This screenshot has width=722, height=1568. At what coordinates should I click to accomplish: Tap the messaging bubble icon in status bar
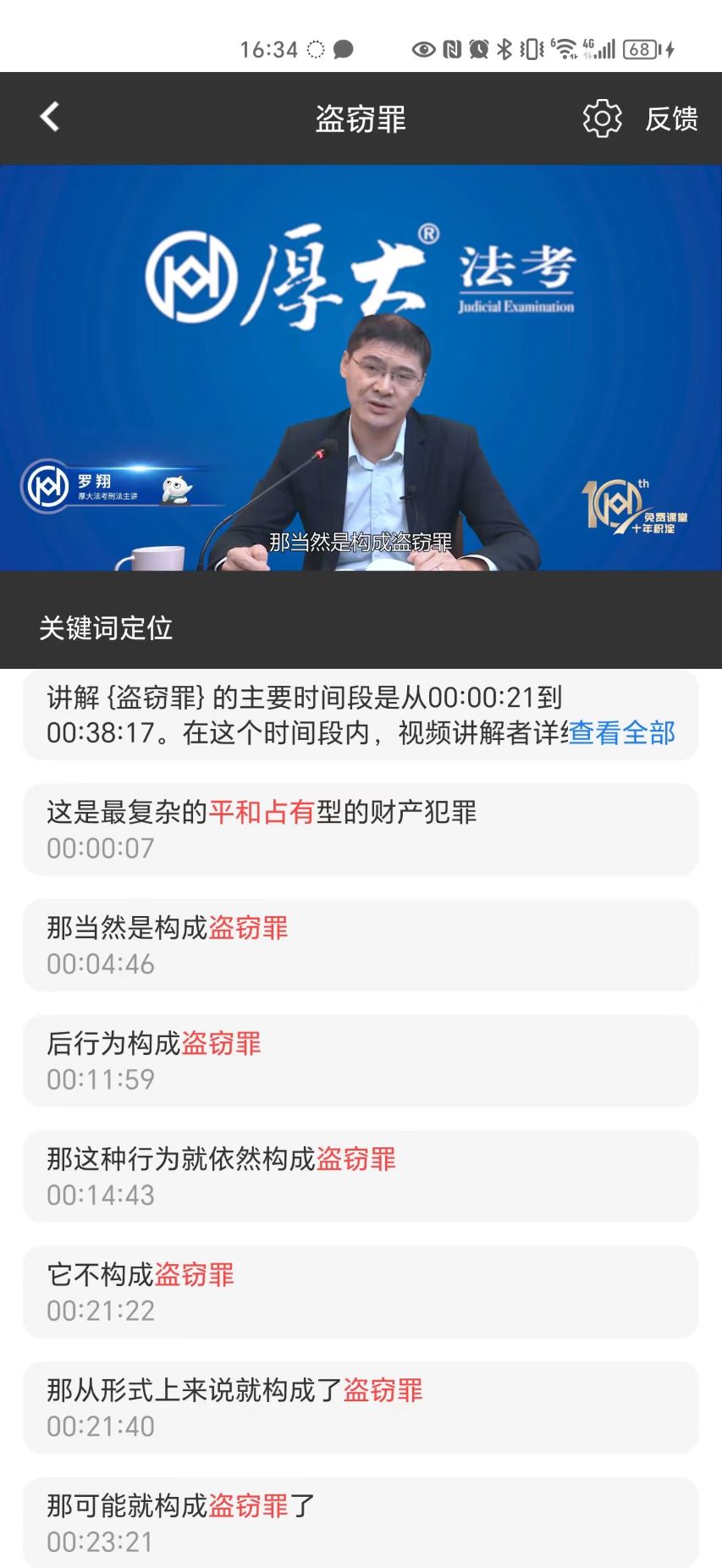point(342,48)
